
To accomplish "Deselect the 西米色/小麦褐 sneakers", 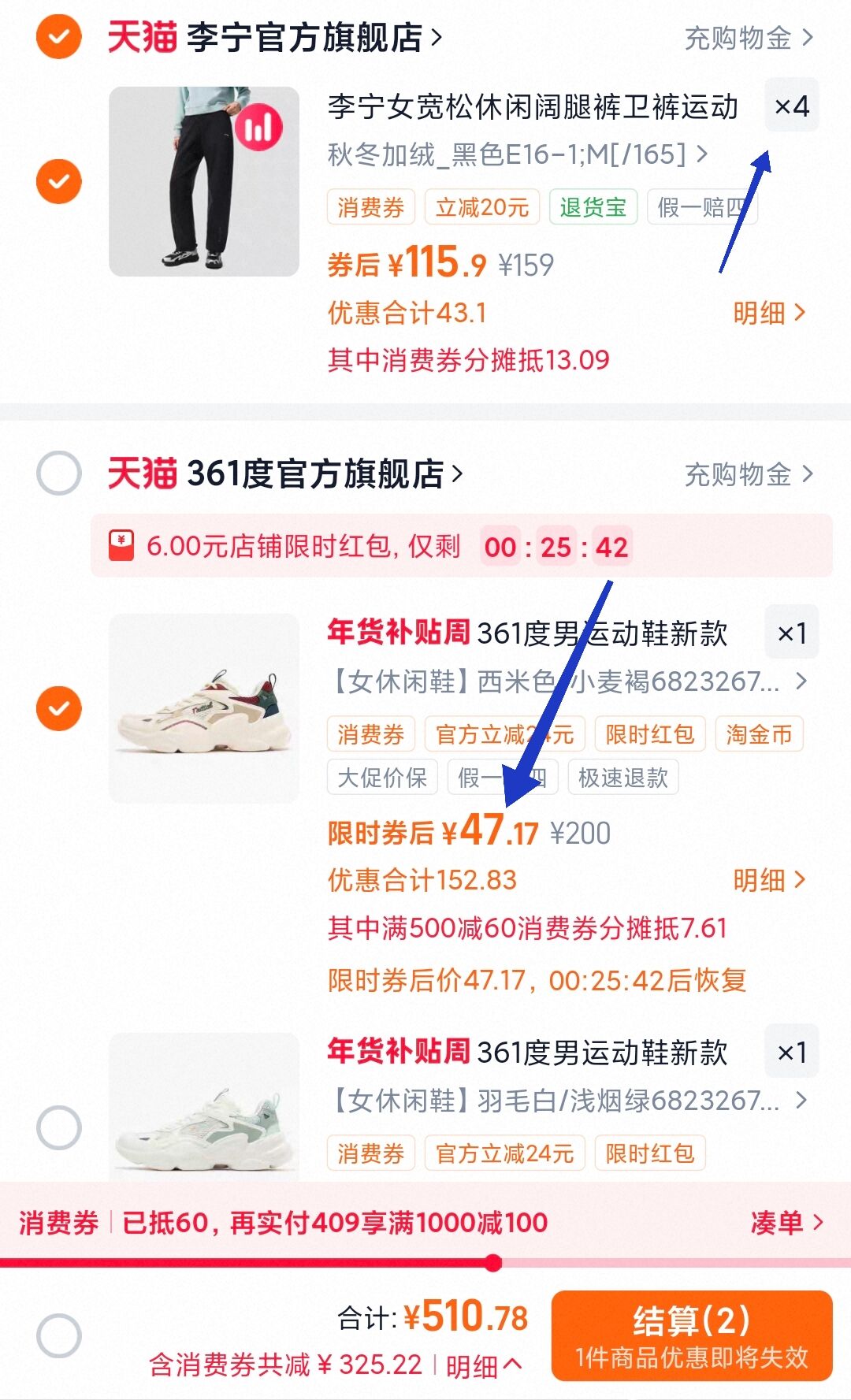I will click(x=59, y=708).
